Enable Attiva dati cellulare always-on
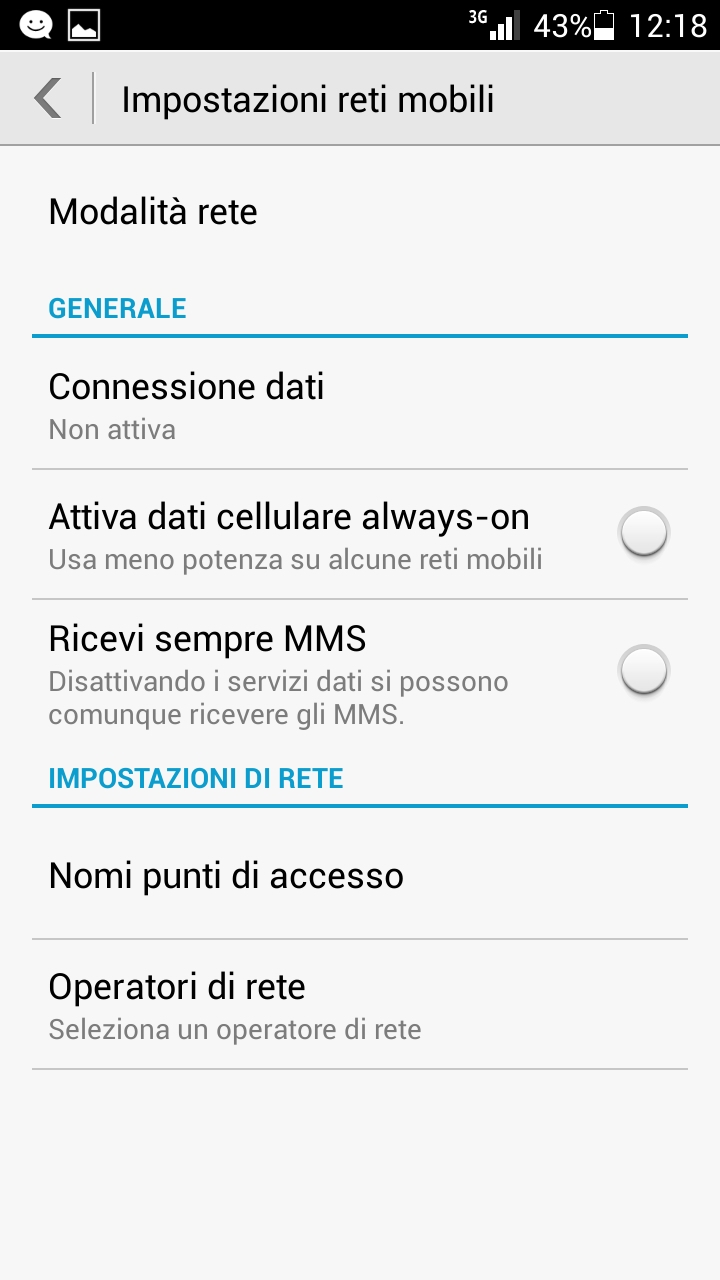The image size is (720, 1280). pos(643,532)
